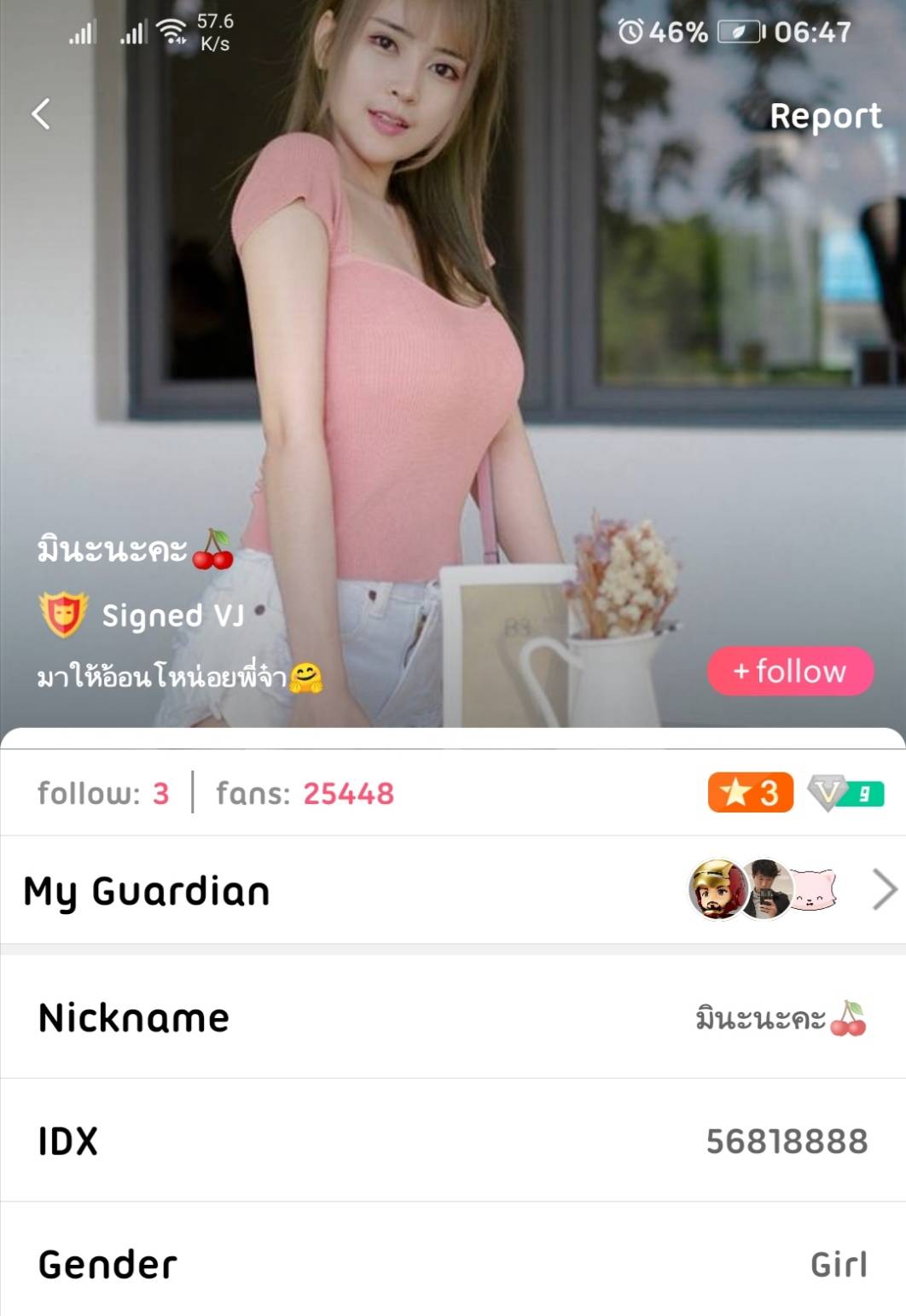
Task: Follow this signed VJ
Action: pyautogui.click(x=790, y=672)
